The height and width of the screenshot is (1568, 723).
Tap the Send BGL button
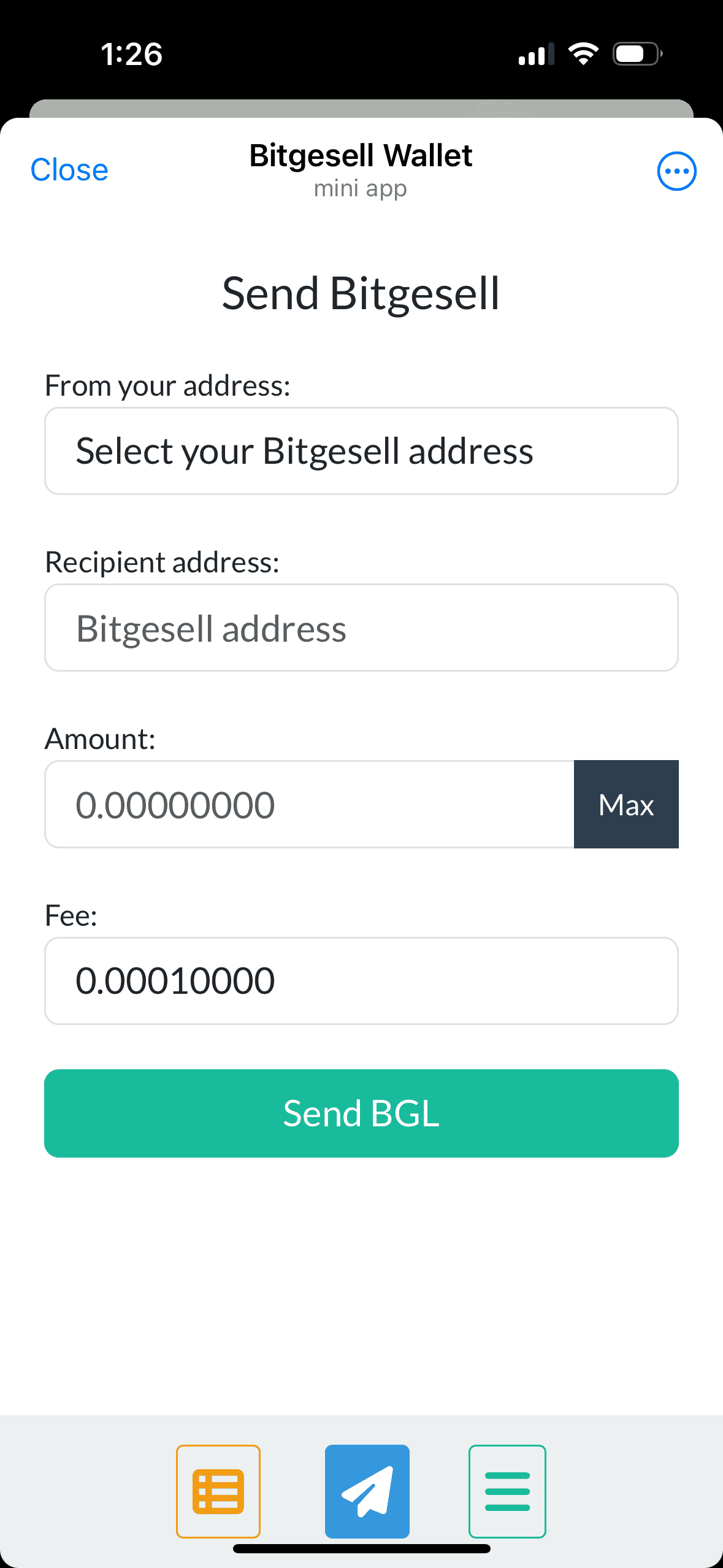(361, 1113)
